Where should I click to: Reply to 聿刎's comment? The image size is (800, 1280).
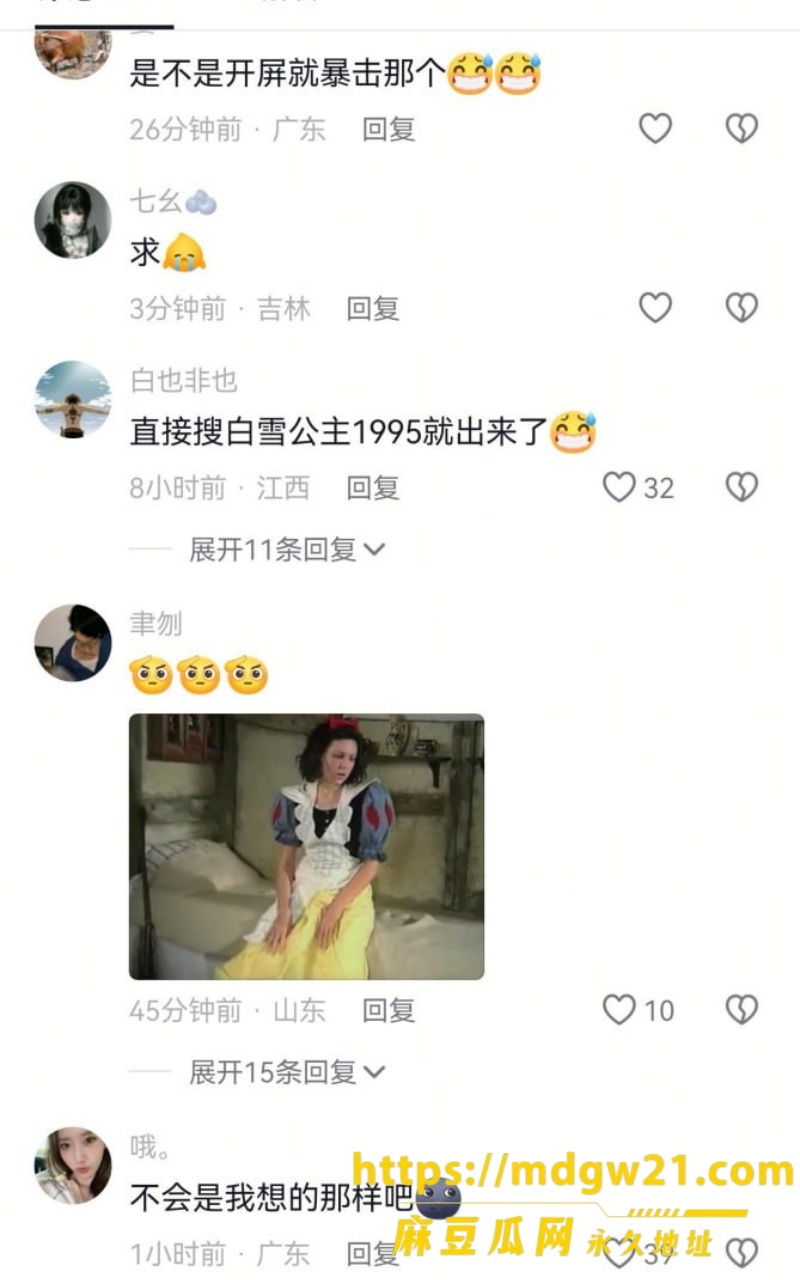[x=389, y=1011]
